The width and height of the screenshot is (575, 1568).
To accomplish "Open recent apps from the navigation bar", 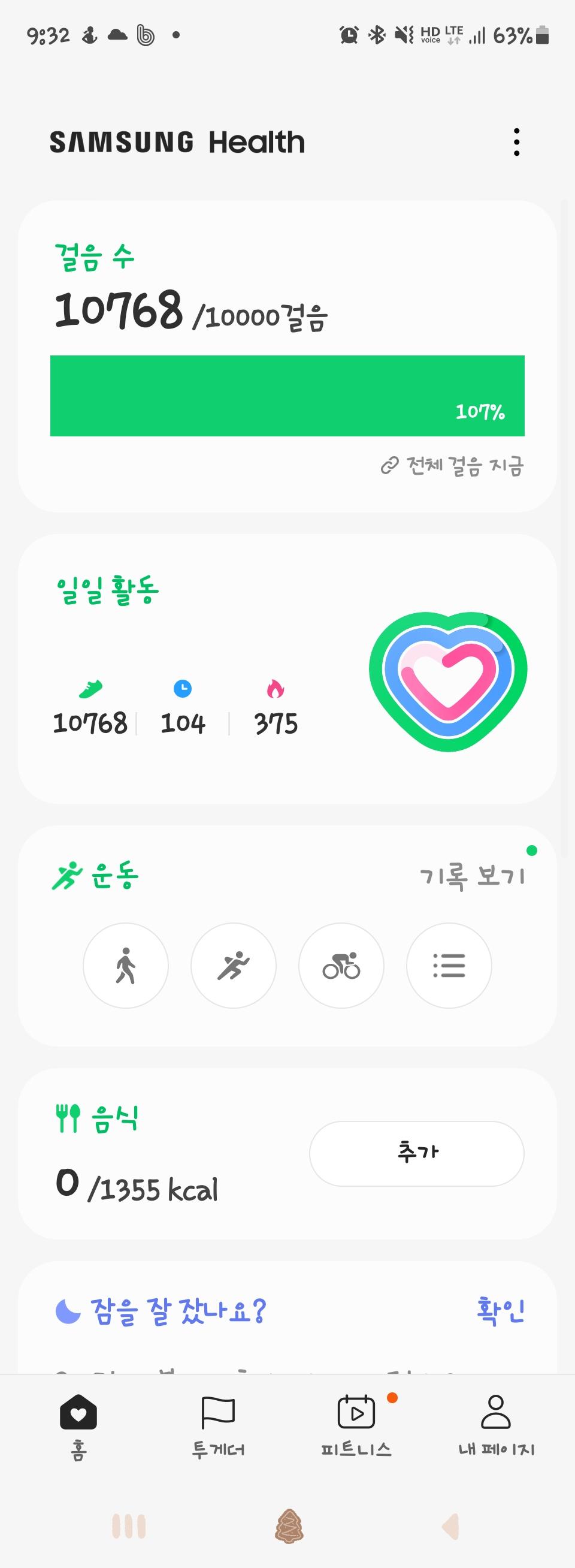I will click(128, 1527).
